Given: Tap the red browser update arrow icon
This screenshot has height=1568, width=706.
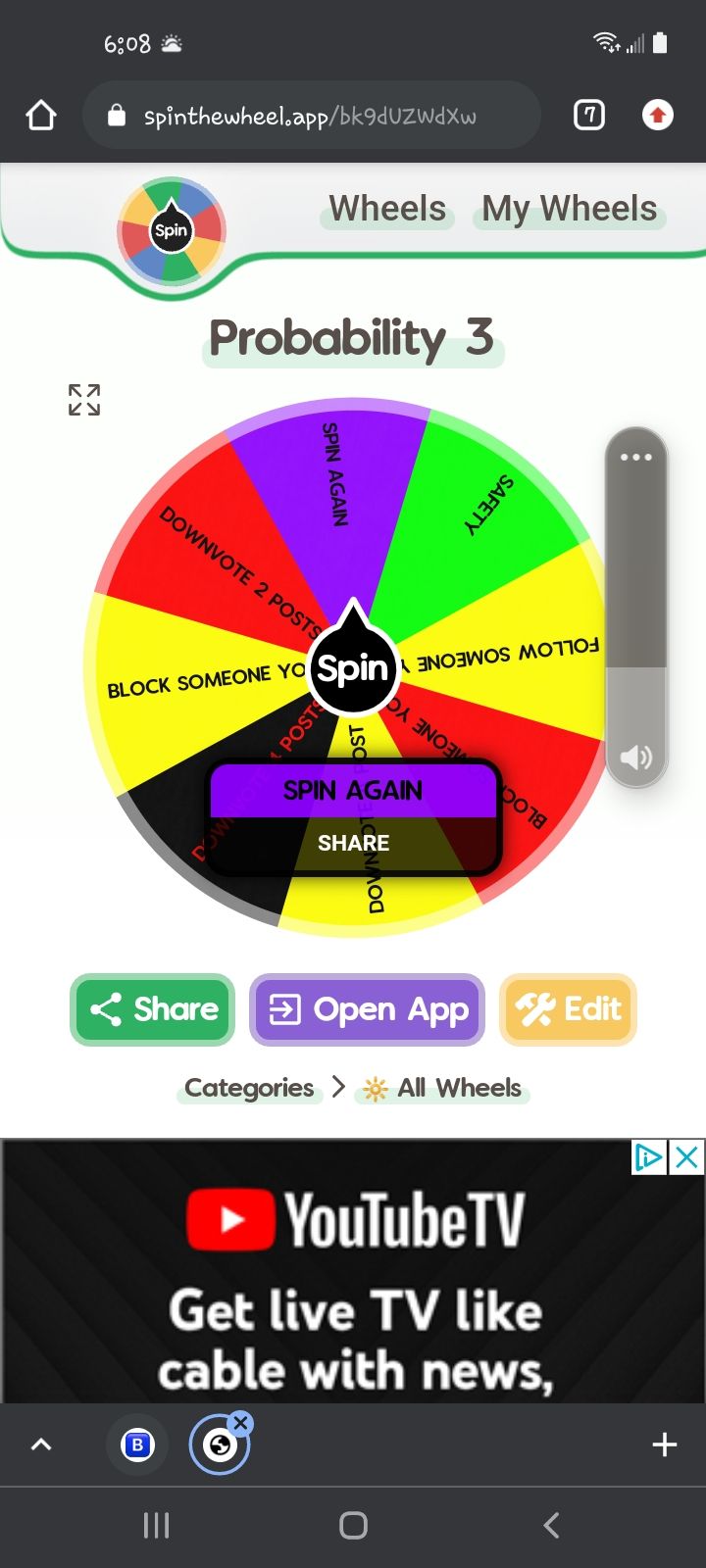Looking at the screenshot, I should (657, 116).
